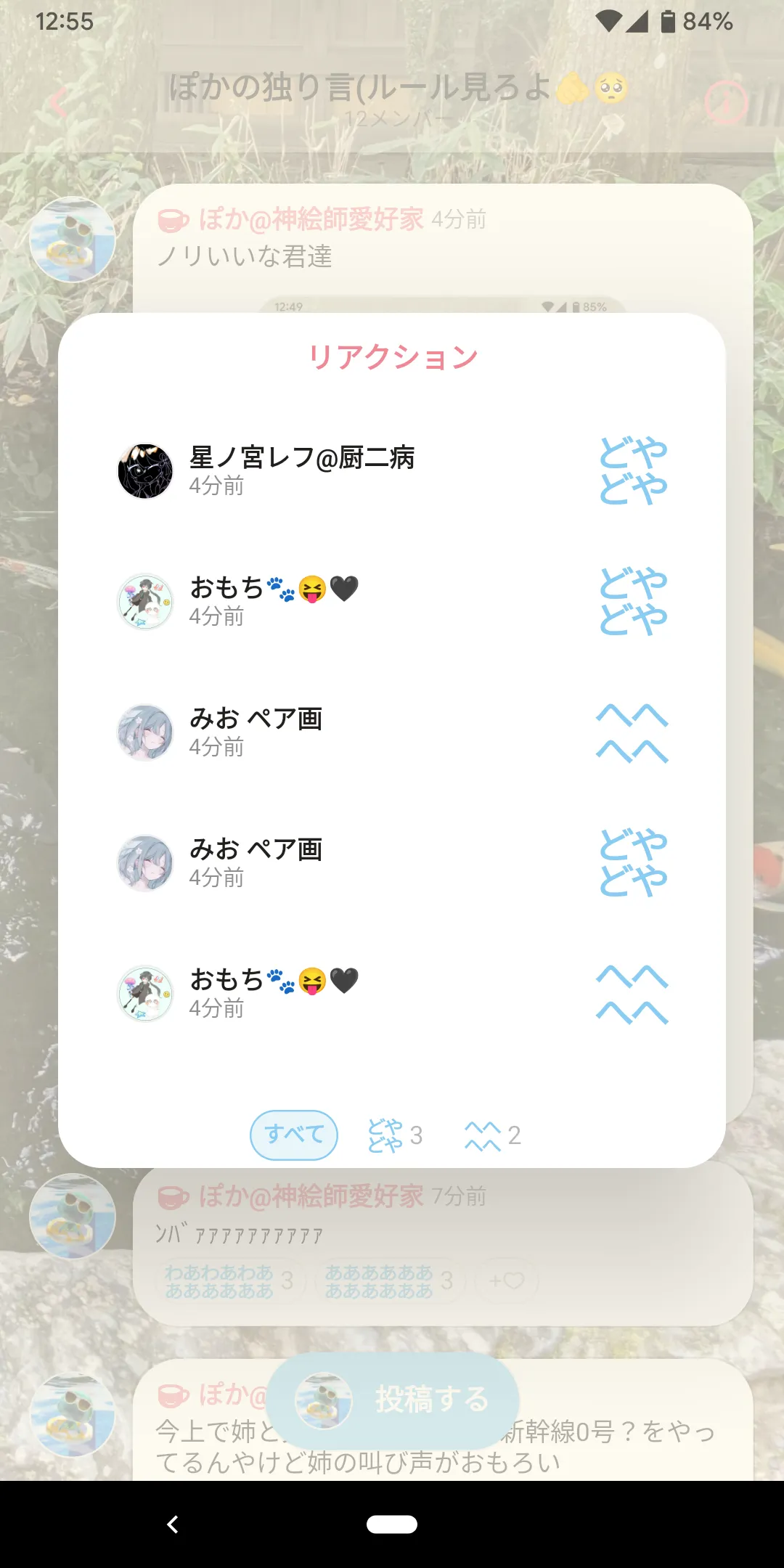
Task: Tap the home pill in navigation bar
Action: point(392,1524)
